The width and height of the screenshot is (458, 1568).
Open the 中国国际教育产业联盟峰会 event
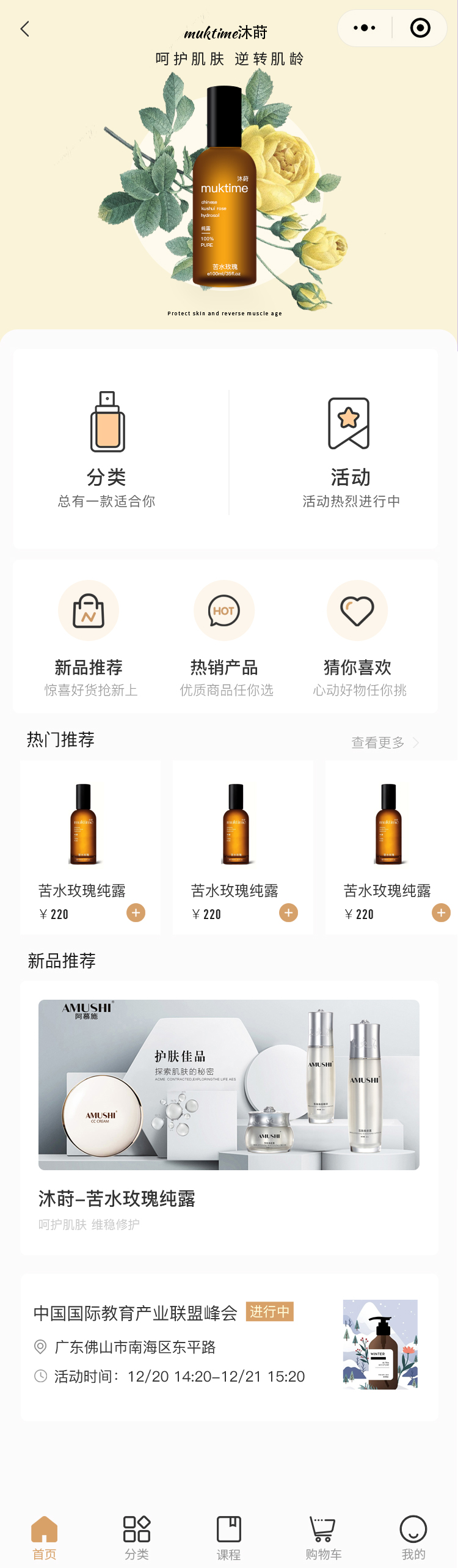229,1344
